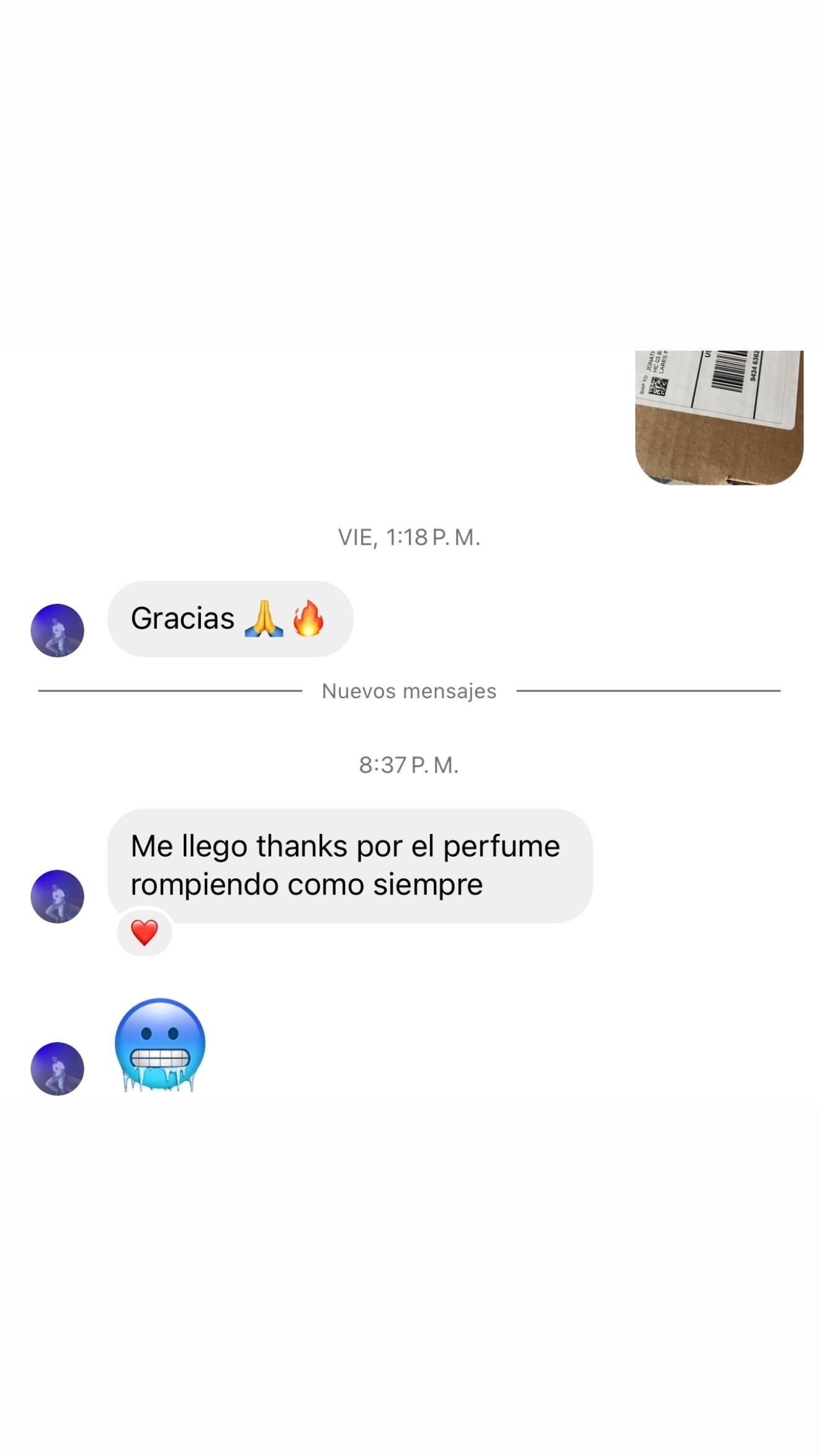
Task: Tap the avatar next to the perfume message
Action: [x=57, y=896]
